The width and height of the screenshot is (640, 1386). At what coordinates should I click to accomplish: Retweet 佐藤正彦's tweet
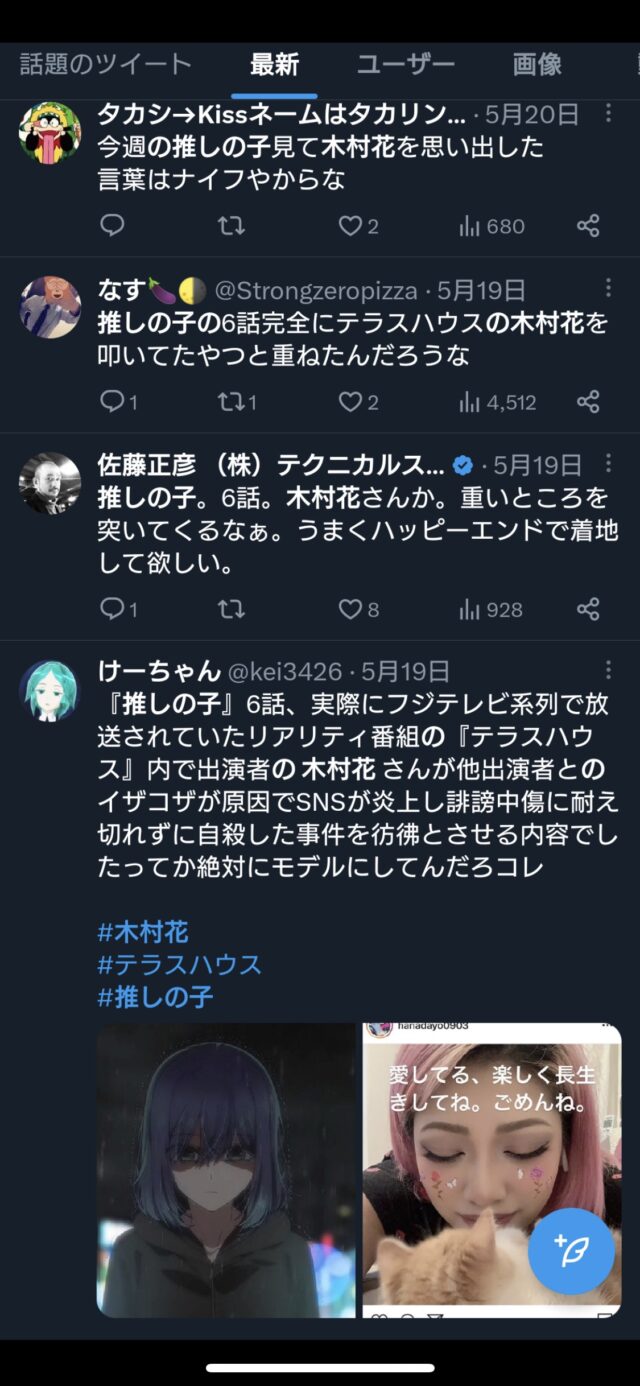click(231, 609)
